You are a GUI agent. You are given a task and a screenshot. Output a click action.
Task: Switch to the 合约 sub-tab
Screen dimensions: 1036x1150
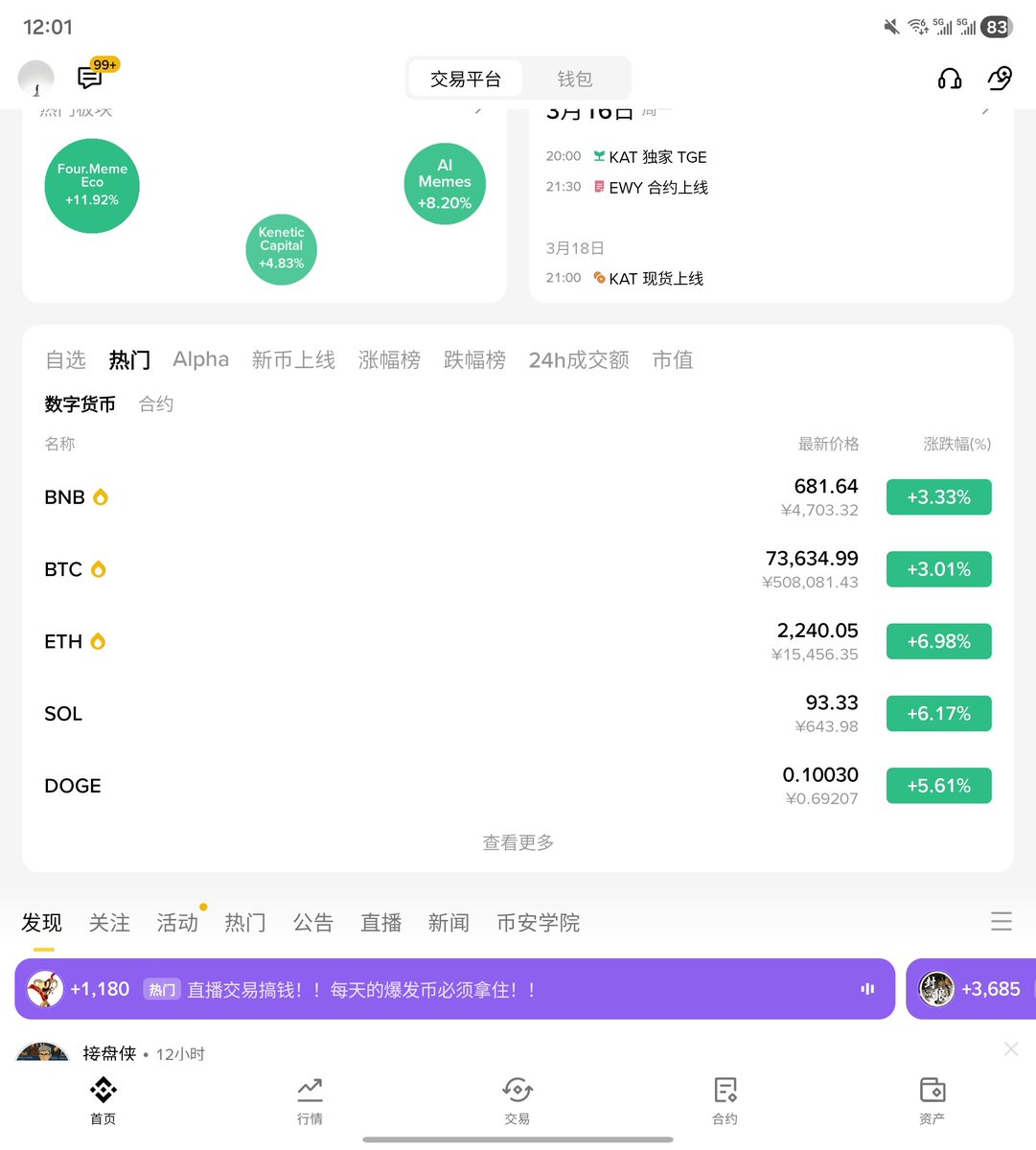coord(156,404)
